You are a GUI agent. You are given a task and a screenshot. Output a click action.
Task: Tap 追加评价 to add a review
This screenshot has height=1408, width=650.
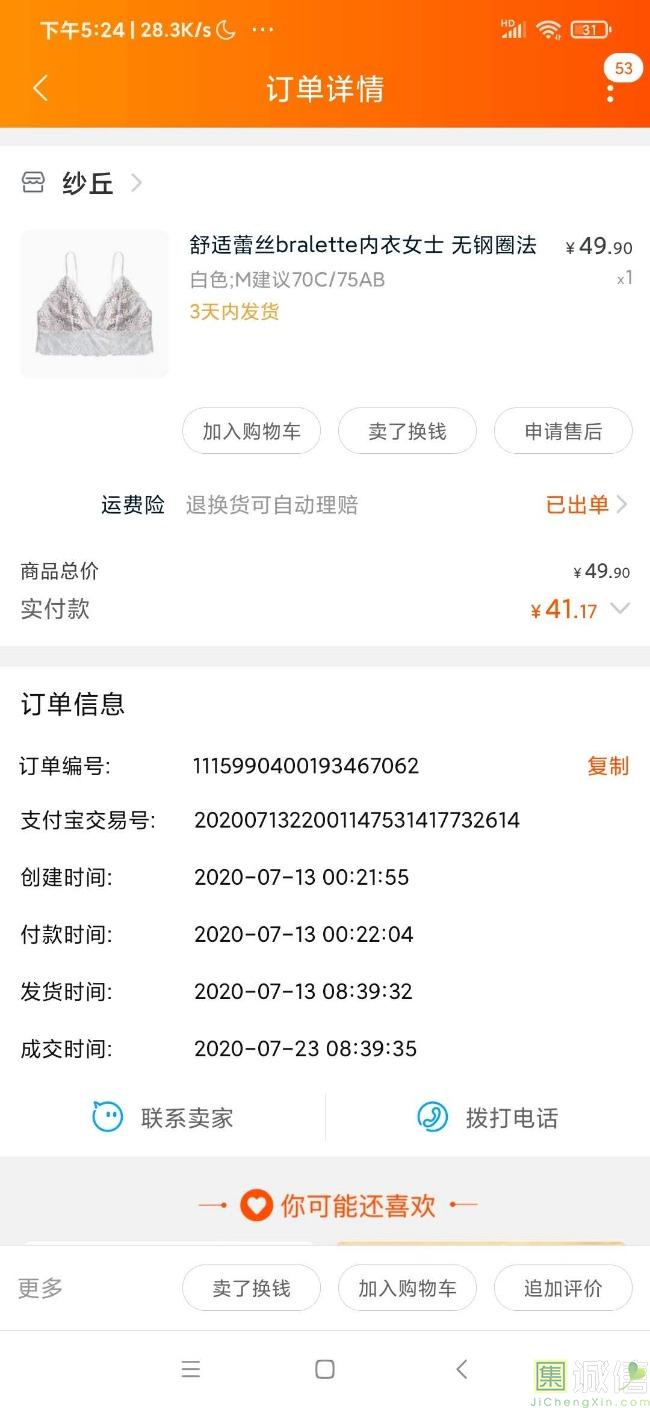(x=563, y=1288)
